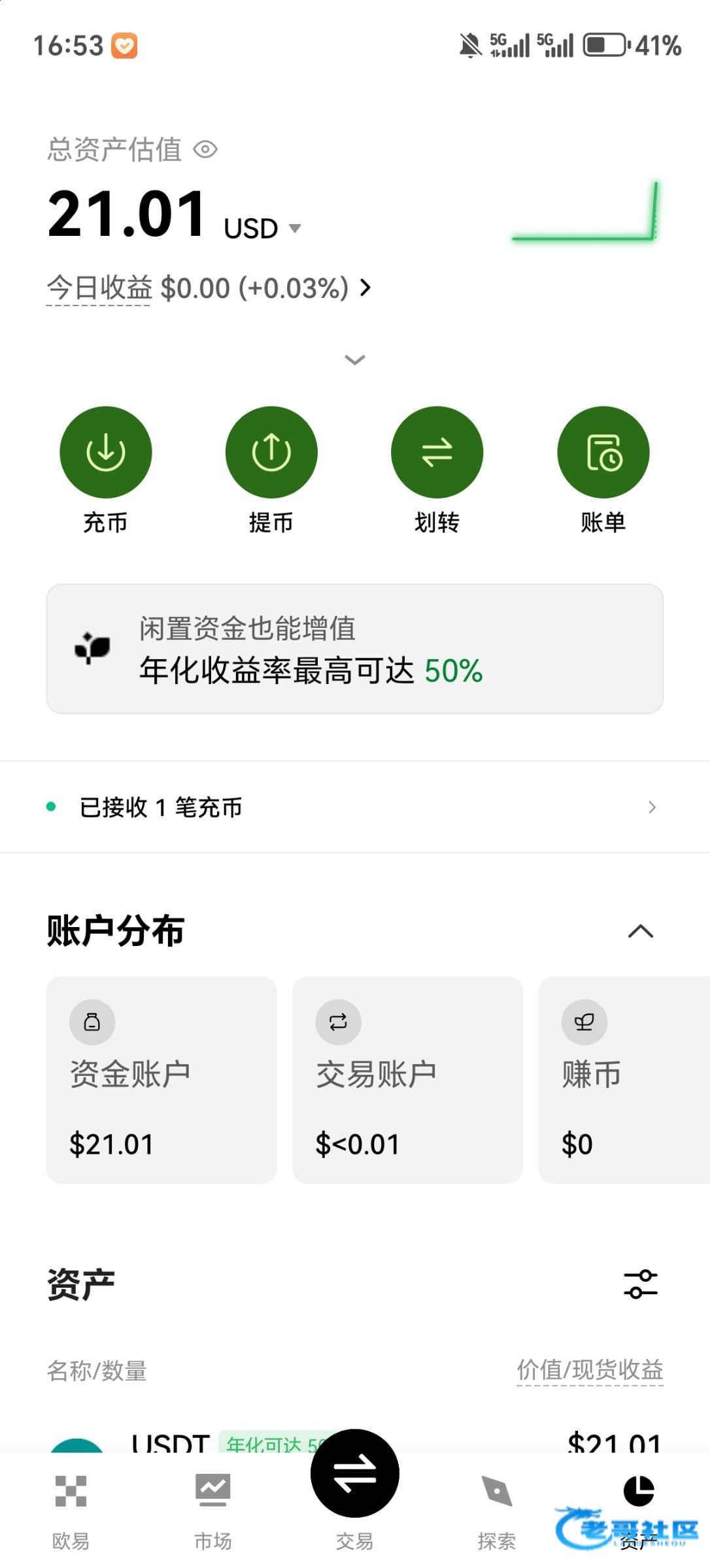Open the 闲置资金也能增值 earn banner
The width and height of the screenshot is (710, 1568).
click(x=354, y=649)
